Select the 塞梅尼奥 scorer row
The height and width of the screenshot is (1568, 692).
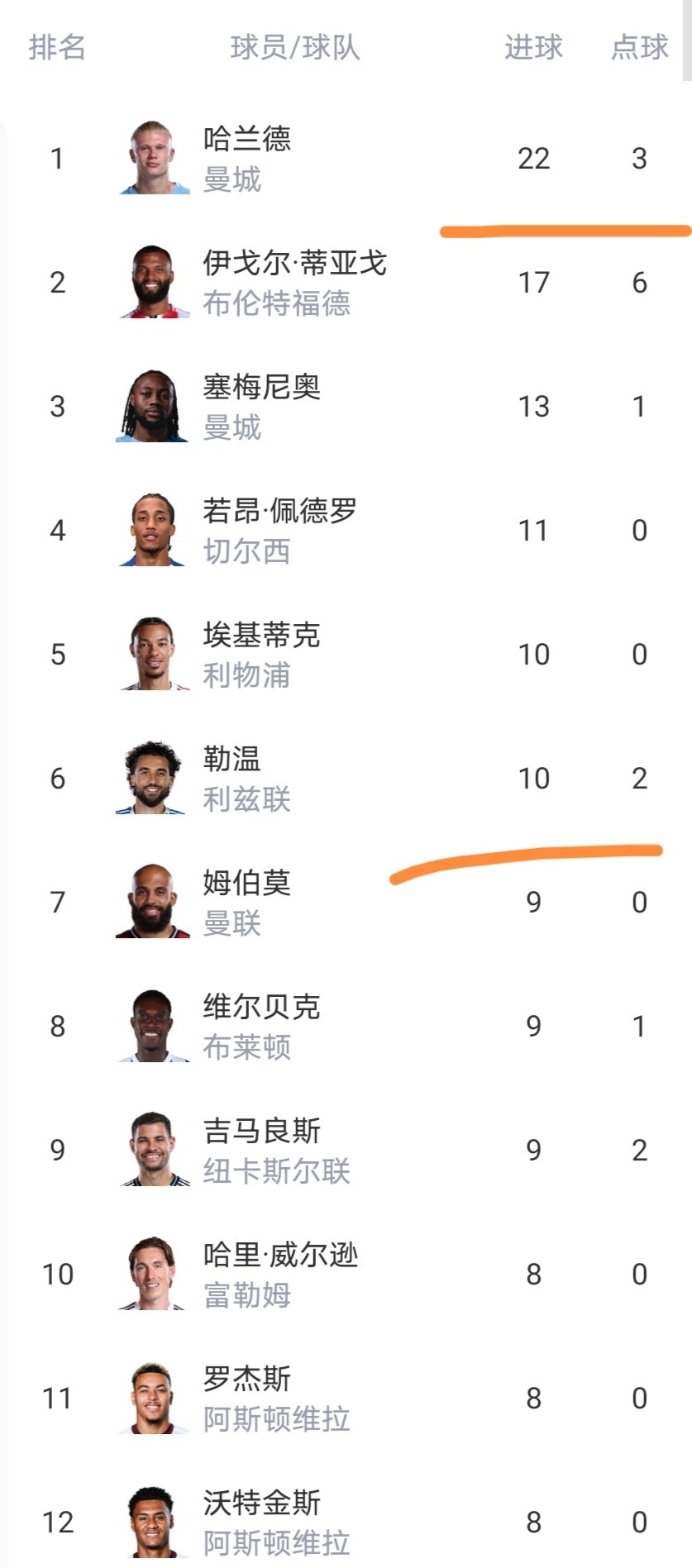coord(261,406)
